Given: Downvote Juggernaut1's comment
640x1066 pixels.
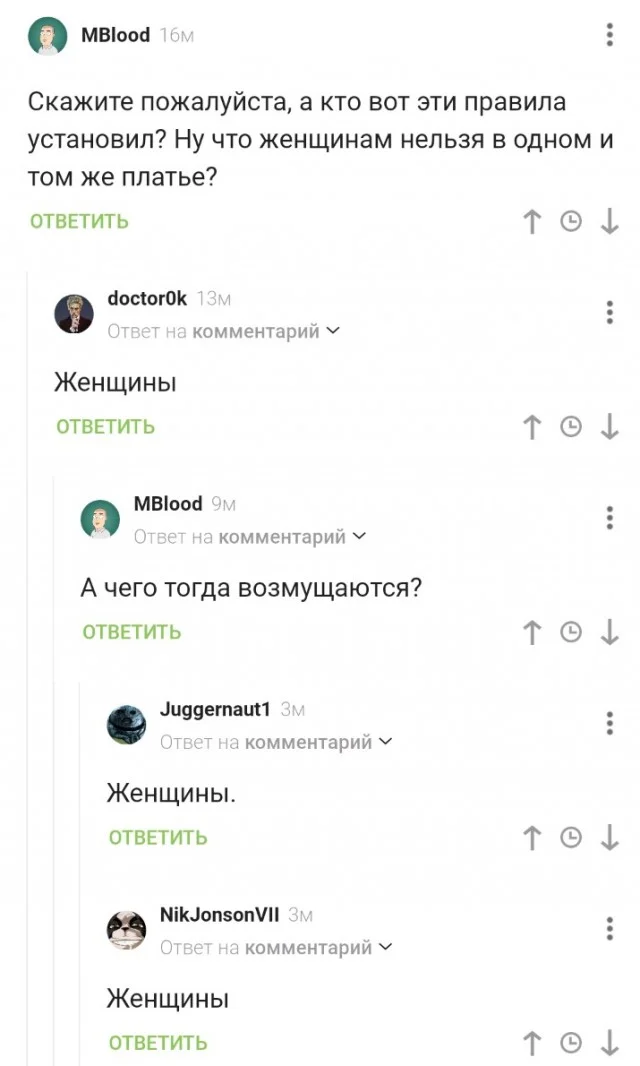Looking at the screenshot, I should pyautogui.click(x=610, y=838).
